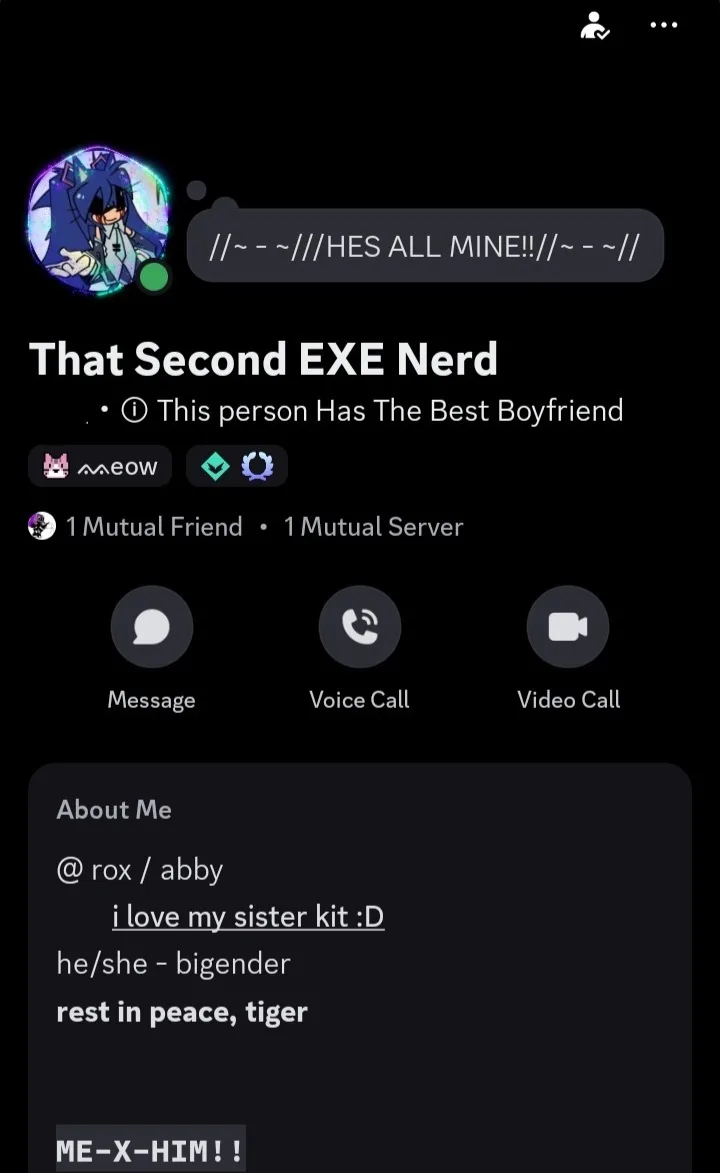The image size is (720, 1173).
Task: Send a message to this user
Action: [151, 627]
